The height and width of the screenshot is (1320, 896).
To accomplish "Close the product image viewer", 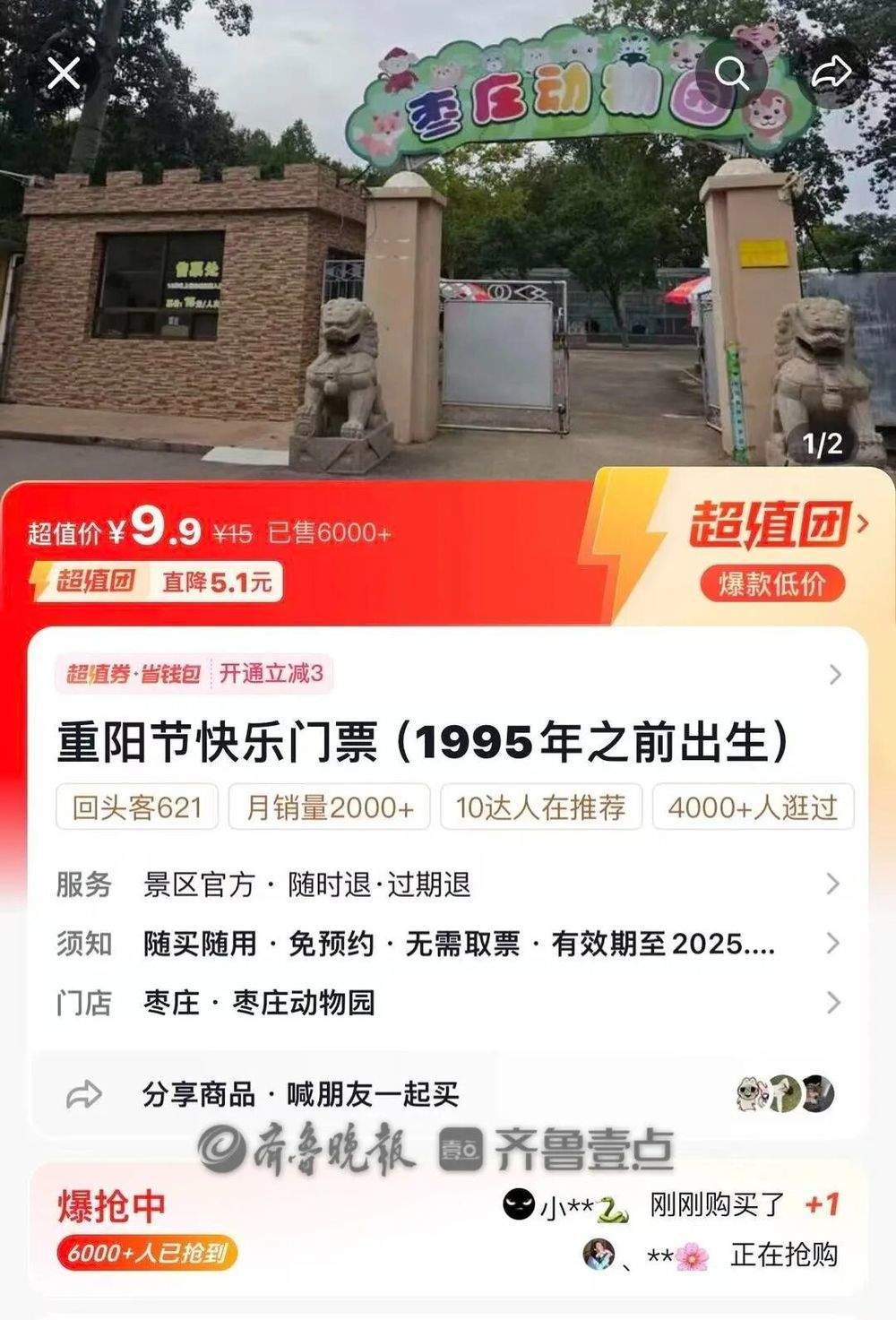I will click(x=62, y=73).
